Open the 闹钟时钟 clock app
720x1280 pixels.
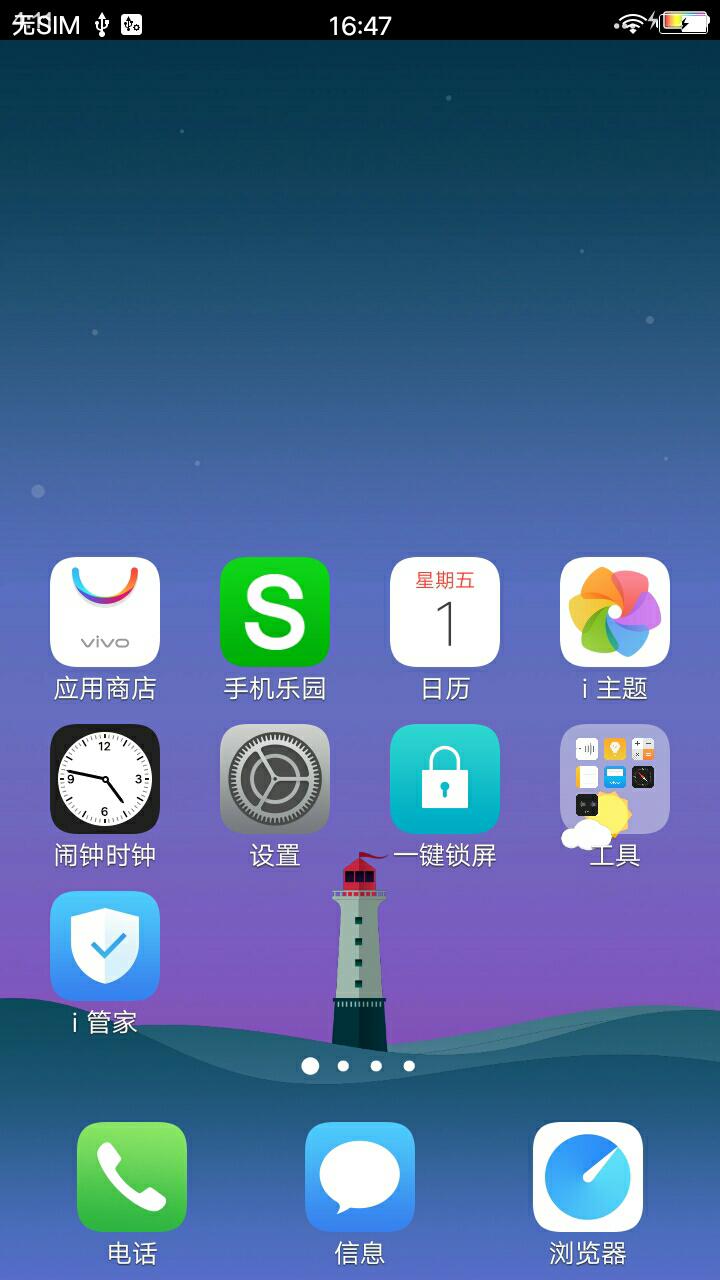105,779
